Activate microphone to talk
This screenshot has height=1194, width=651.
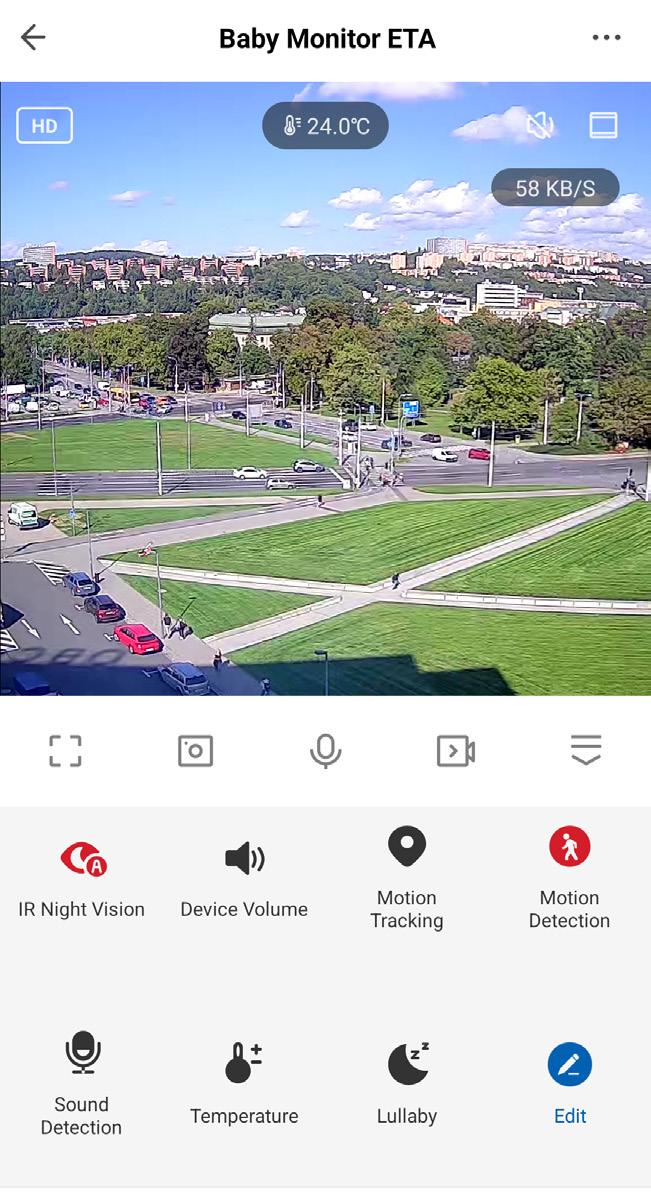(x=325, y=750)
